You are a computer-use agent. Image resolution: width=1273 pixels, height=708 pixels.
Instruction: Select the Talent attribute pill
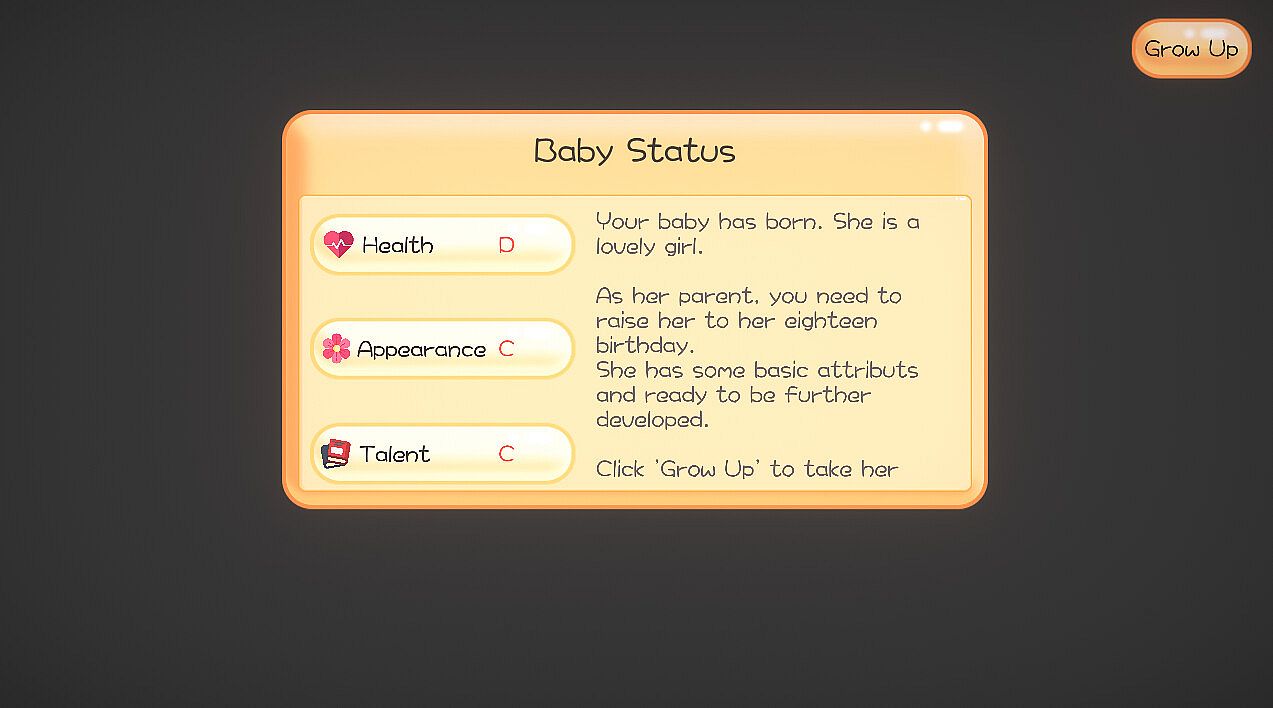pos(442,454)
